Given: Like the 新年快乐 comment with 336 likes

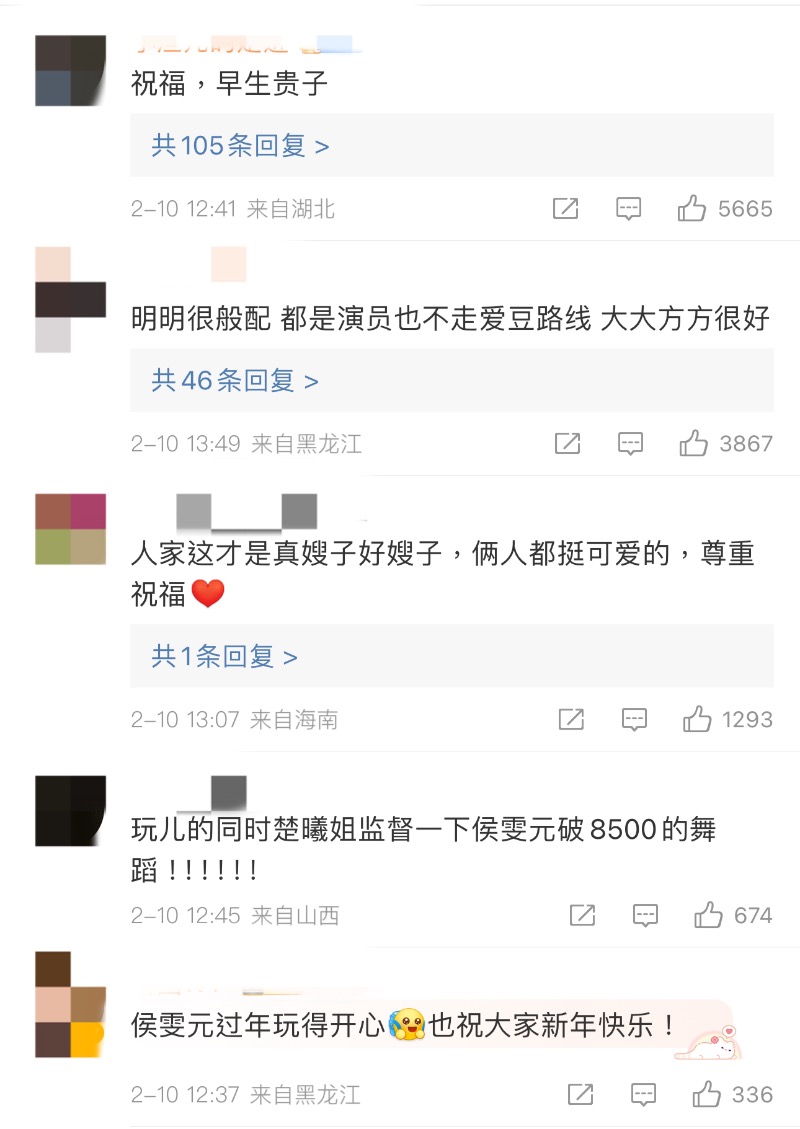Looking at the screenshot, I should click(x=707, y=1095).
